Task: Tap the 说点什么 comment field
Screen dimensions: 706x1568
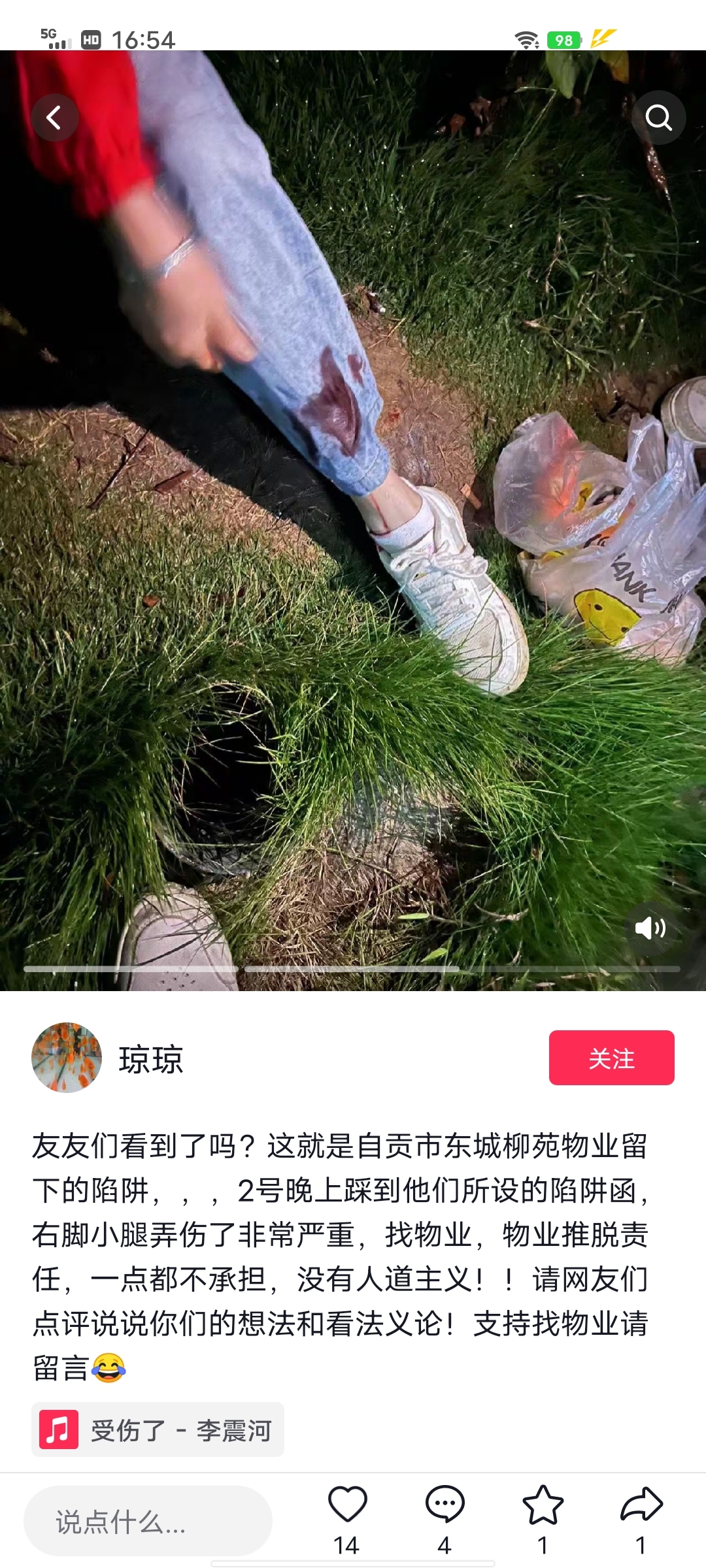Action: [x=148, y=1522]
